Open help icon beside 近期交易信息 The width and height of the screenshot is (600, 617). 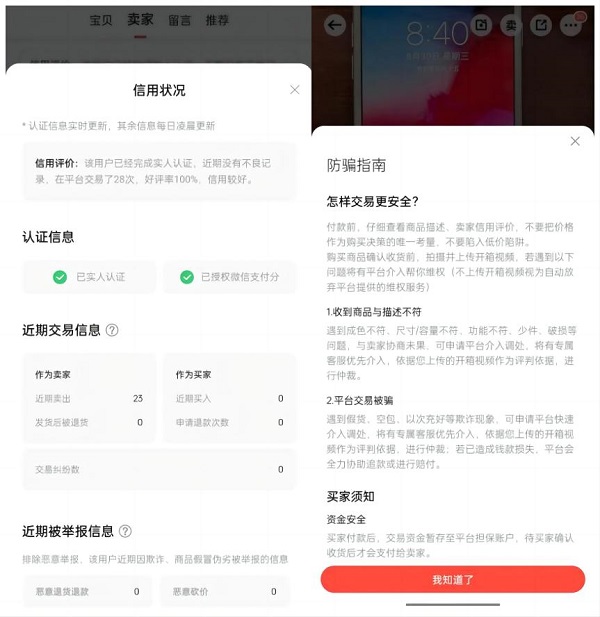pyautogui.click(x=112, y=330)
